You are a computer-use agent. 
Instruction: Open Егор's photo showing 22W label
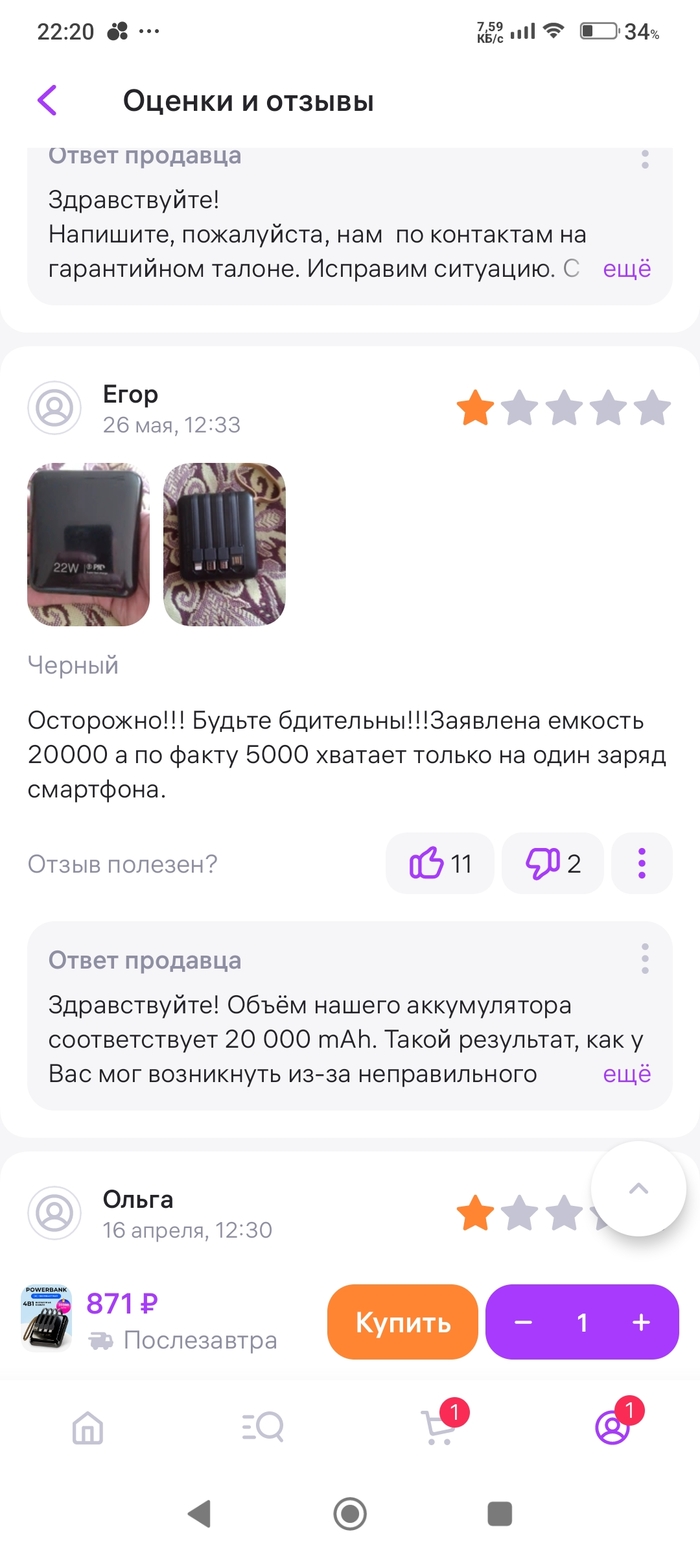(88, 544)
